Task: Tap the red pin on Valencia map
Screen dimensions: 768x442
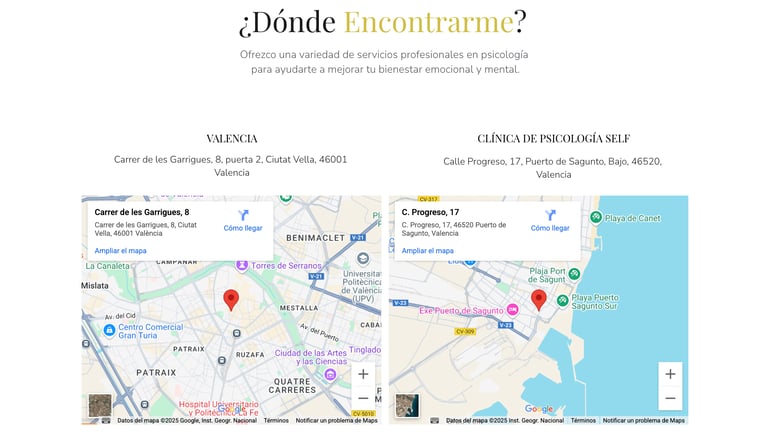Action: 231,299
